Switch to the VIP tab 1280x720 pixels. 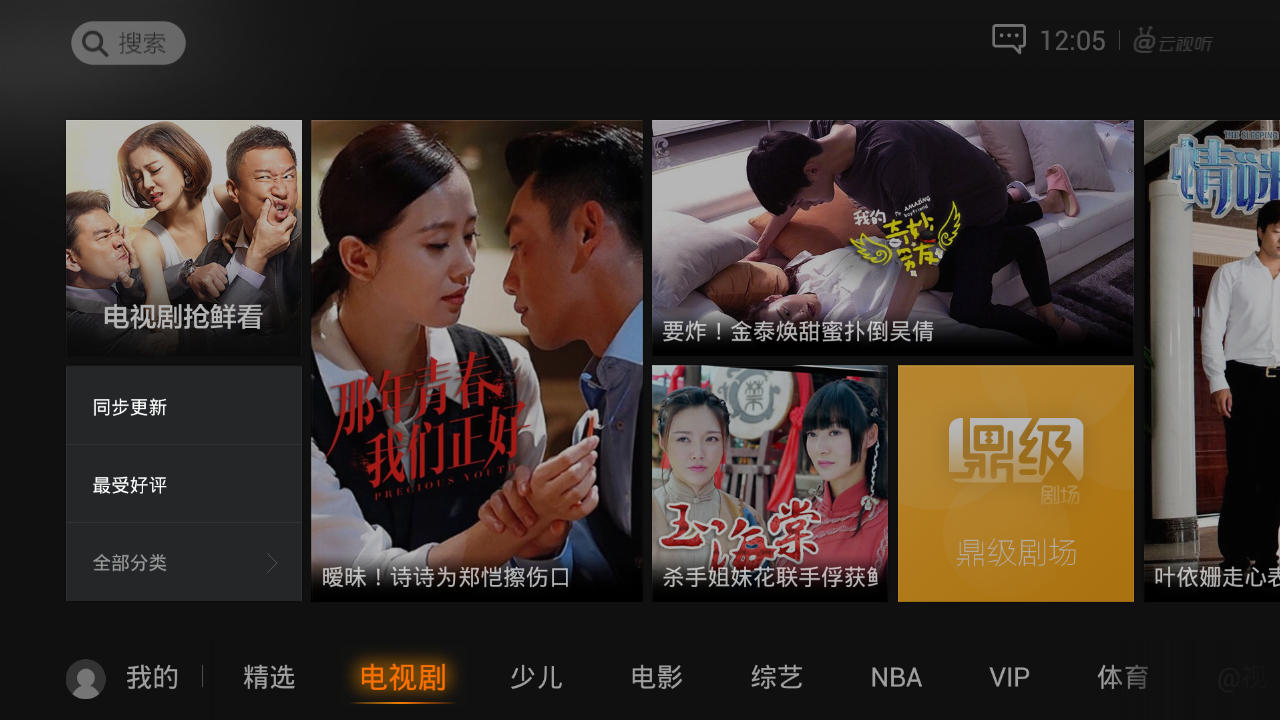1009,678
